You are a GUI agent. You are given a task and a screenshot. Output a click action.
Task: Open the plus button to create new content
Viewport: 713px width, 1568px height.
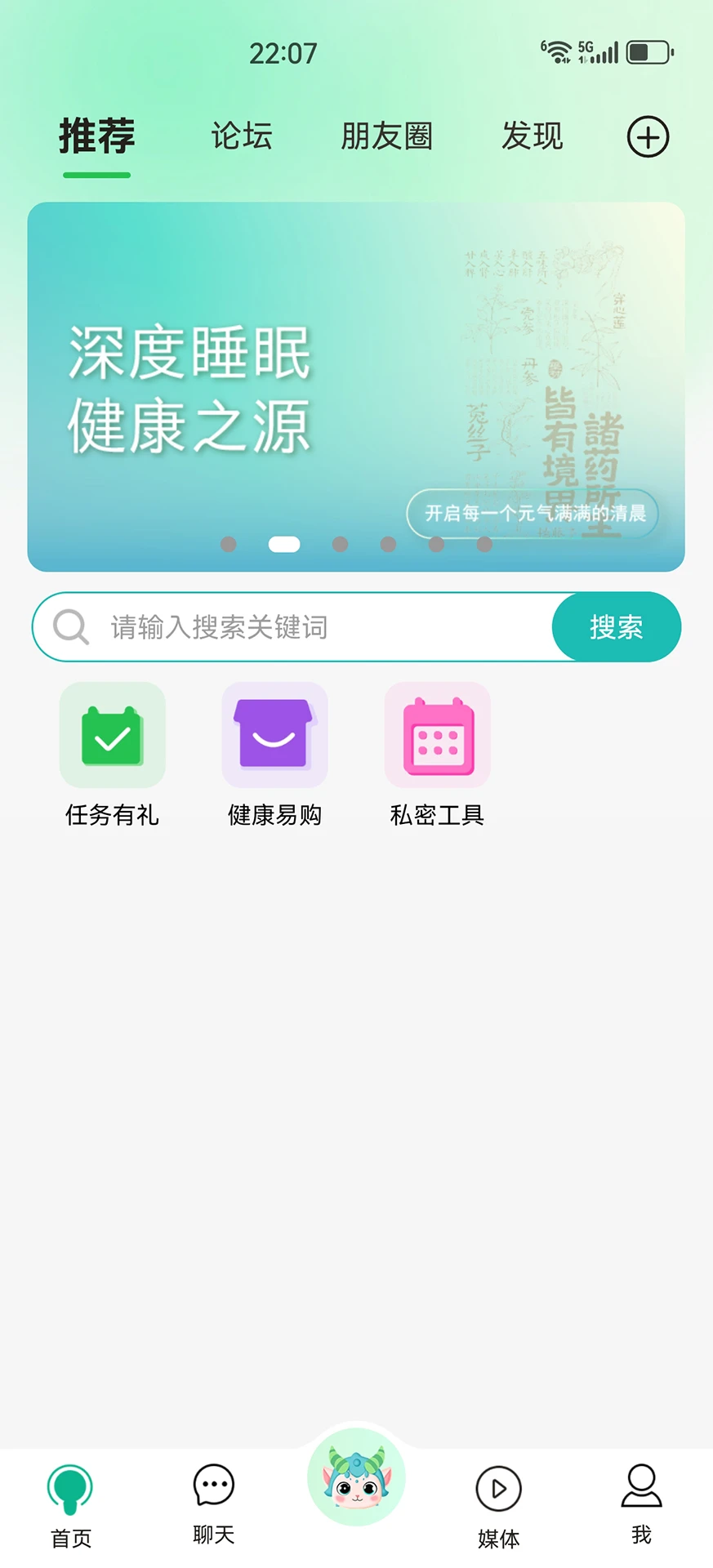pos(648,136)
